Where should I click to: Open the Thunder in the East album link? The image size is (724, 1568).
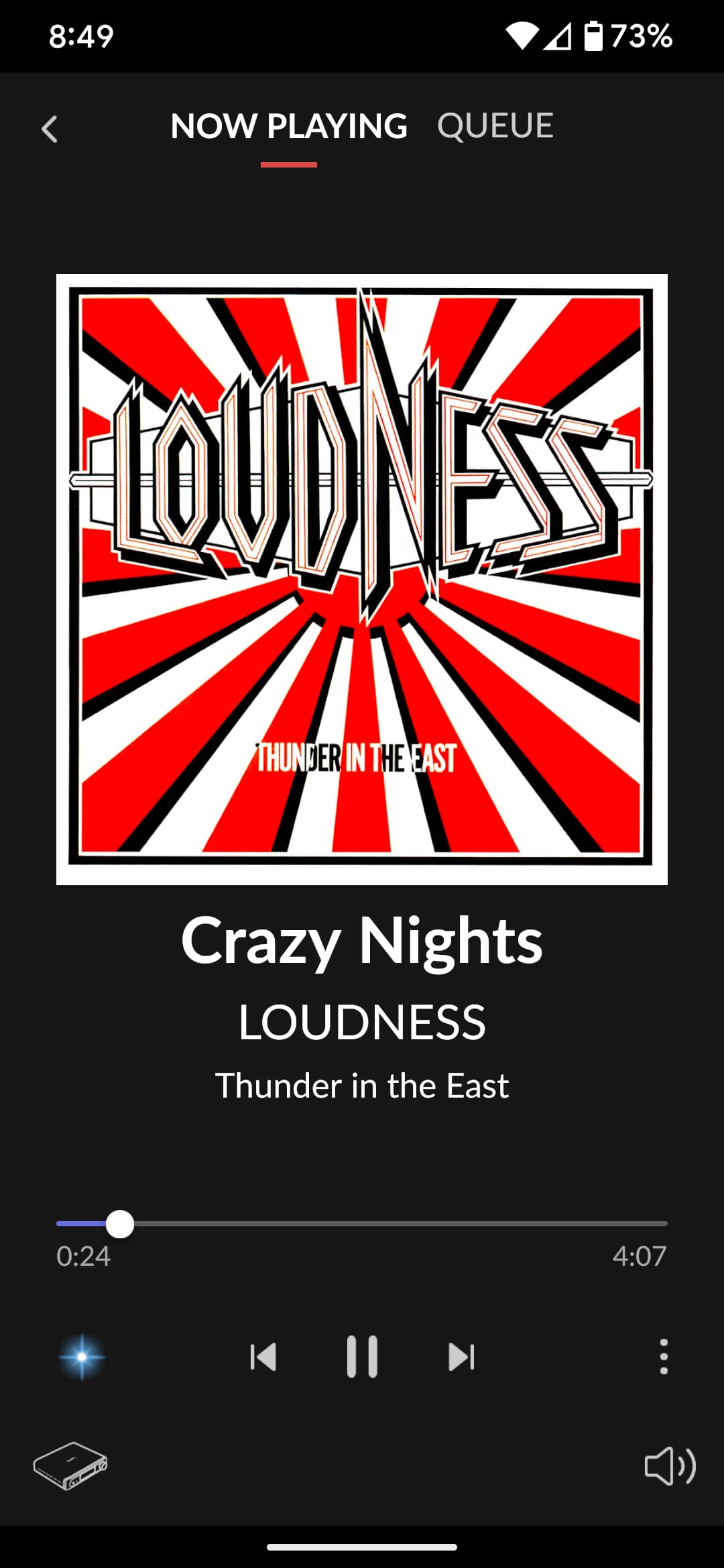click(362, 1086)
